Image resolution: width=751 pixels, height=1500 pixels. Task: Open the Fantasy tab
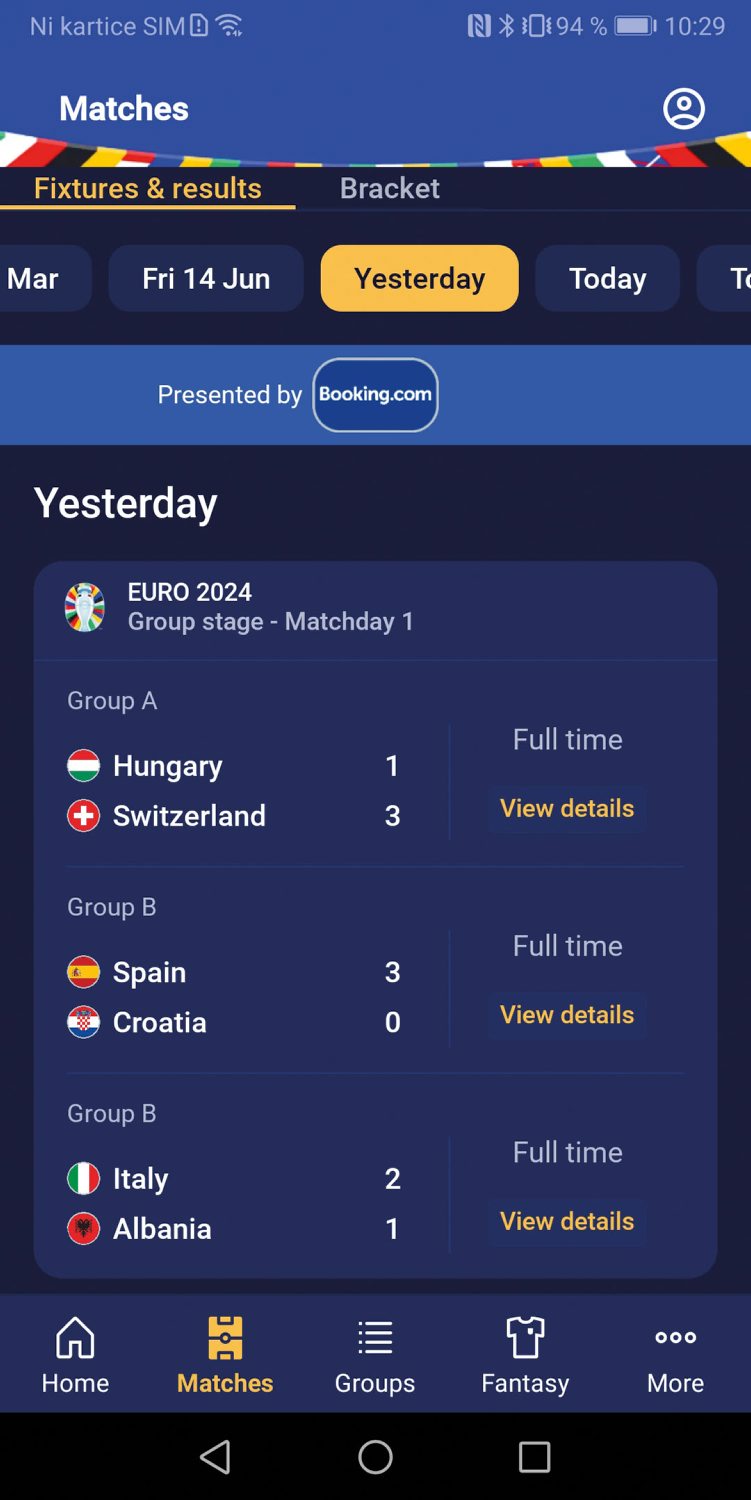[525, 1355]
